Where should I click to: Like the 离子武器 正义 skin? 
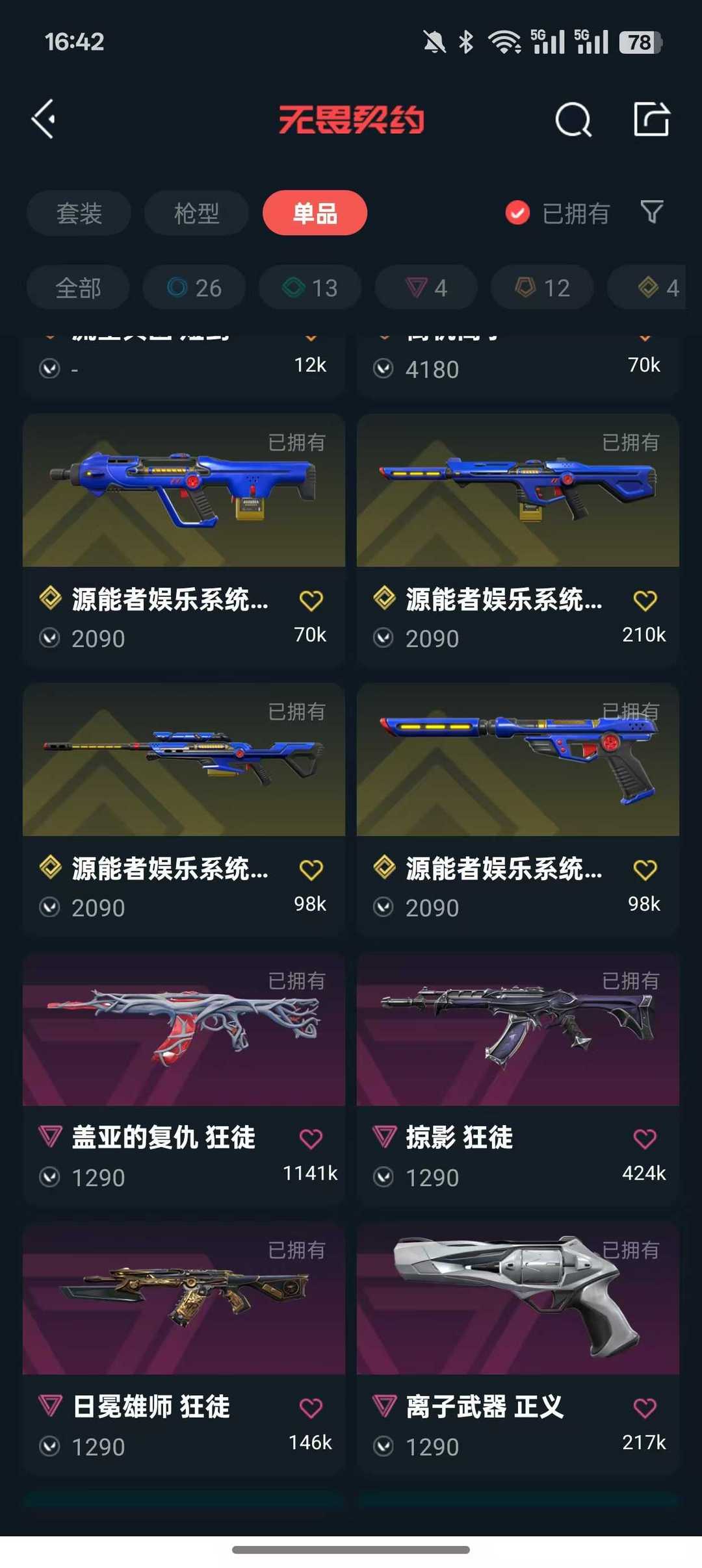pos(645,1408)
